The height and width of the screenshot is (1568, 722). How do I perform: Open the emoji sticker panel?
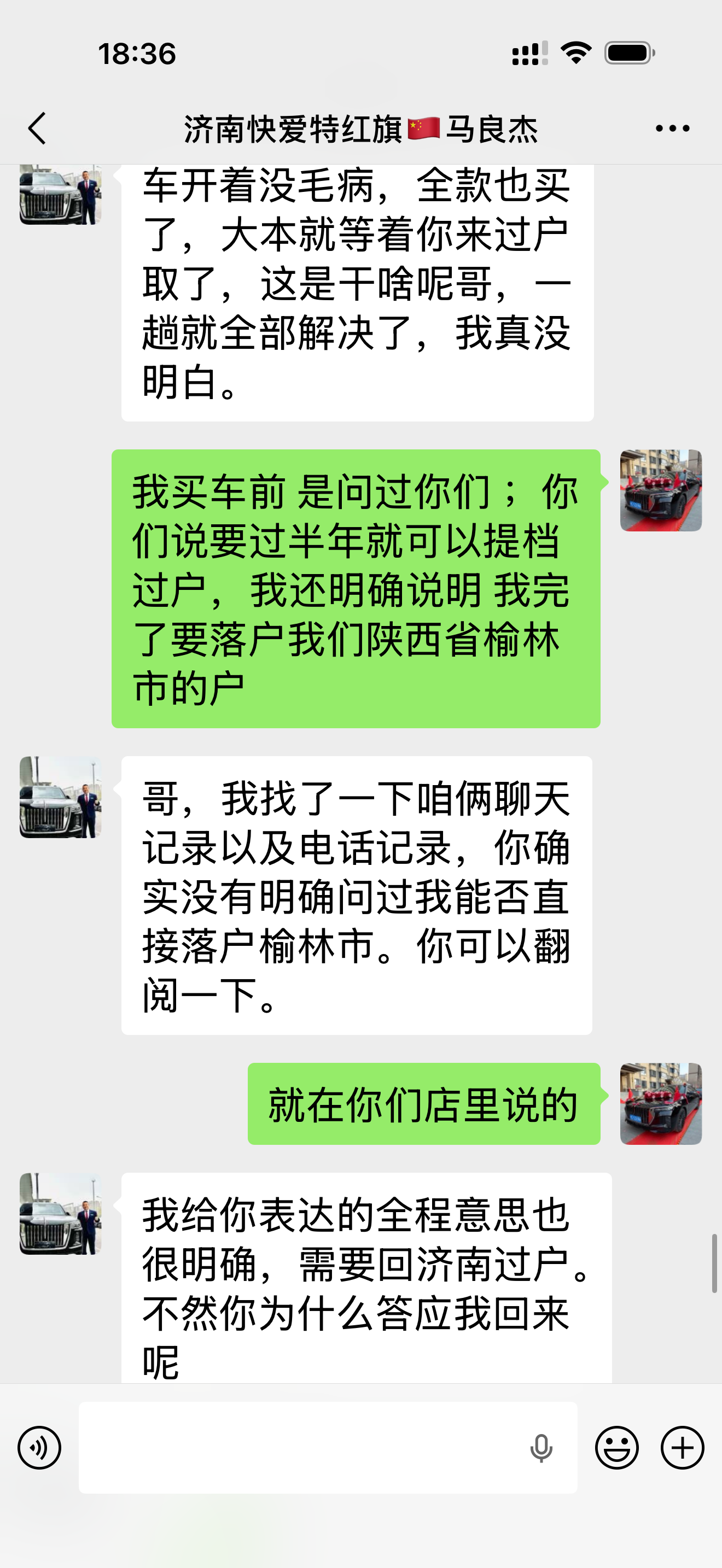point(616,1448)
